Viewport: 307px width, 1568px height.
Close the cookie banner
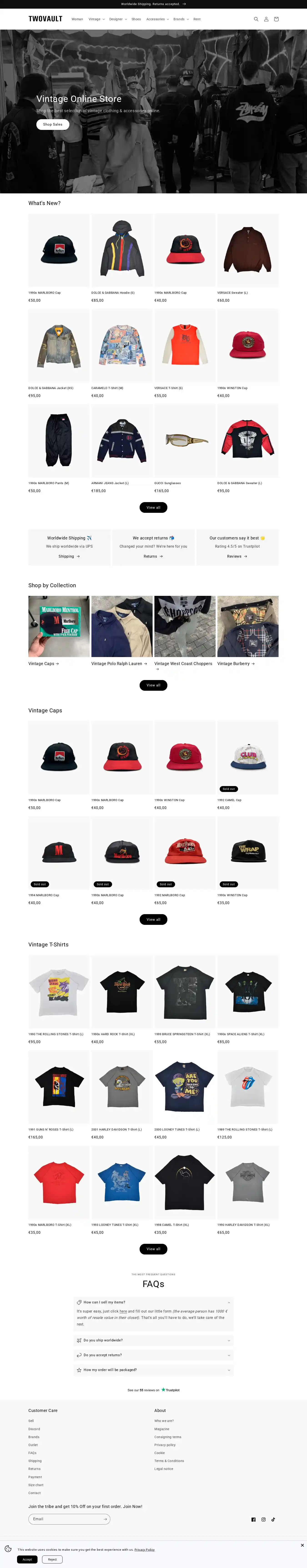coord(302,1545)
